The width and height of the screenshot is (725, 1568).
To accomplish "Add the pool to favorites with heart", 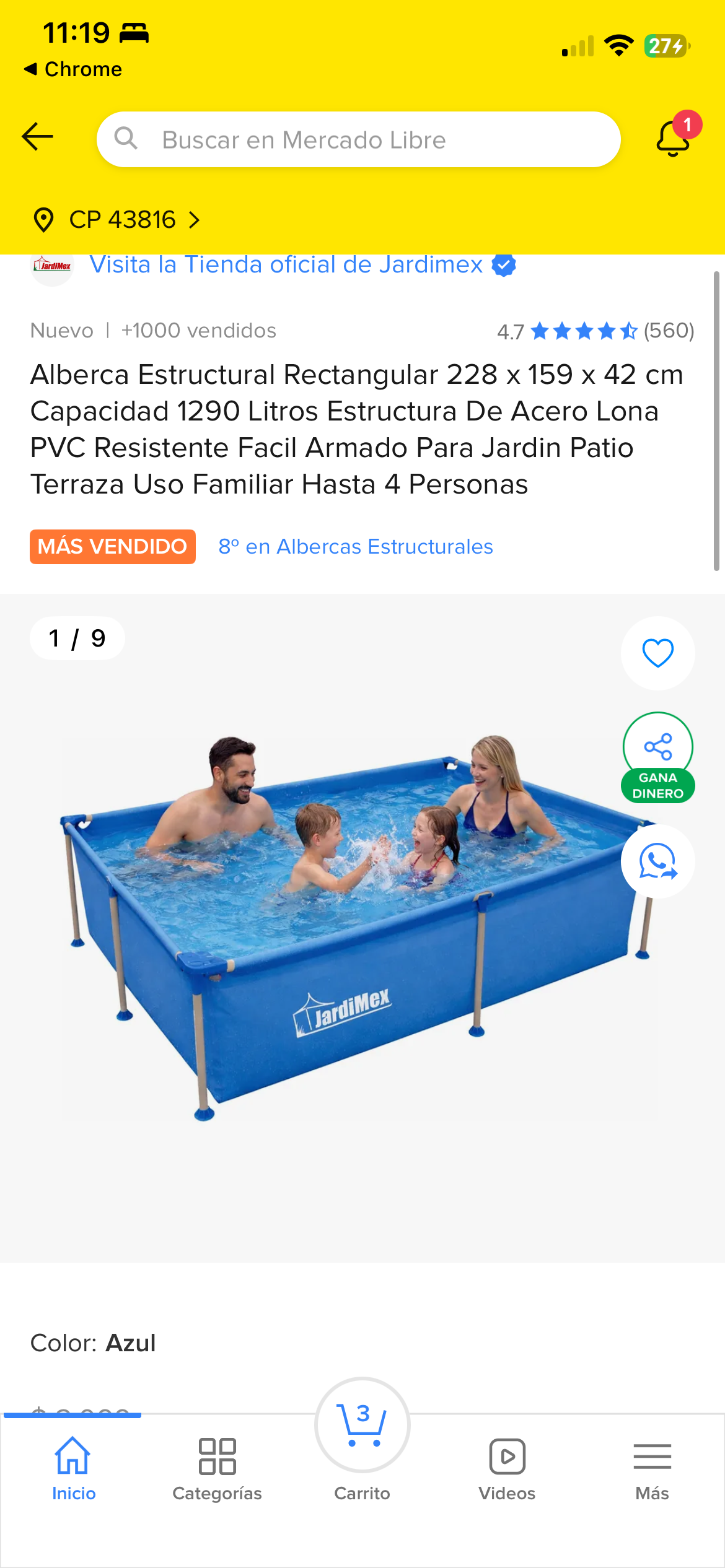I will point(658,653).
